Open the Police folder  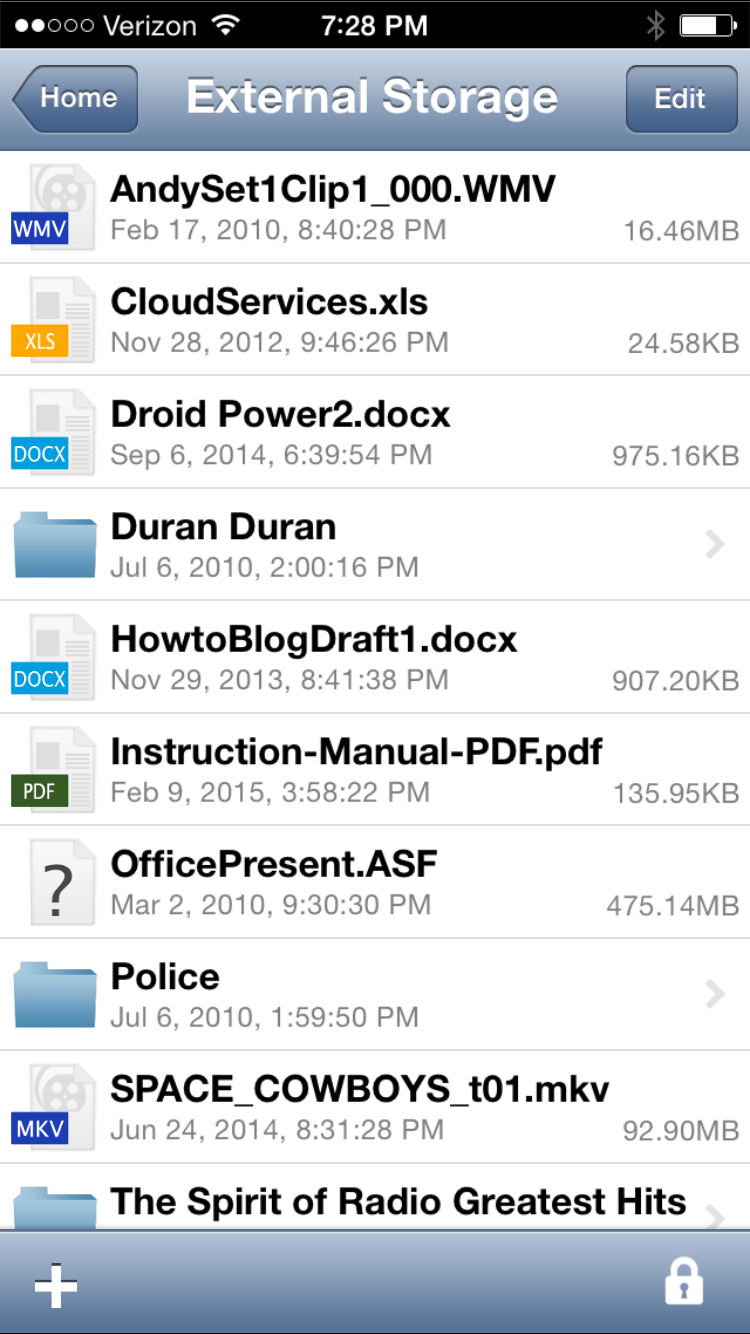click(x=375, y=995)
